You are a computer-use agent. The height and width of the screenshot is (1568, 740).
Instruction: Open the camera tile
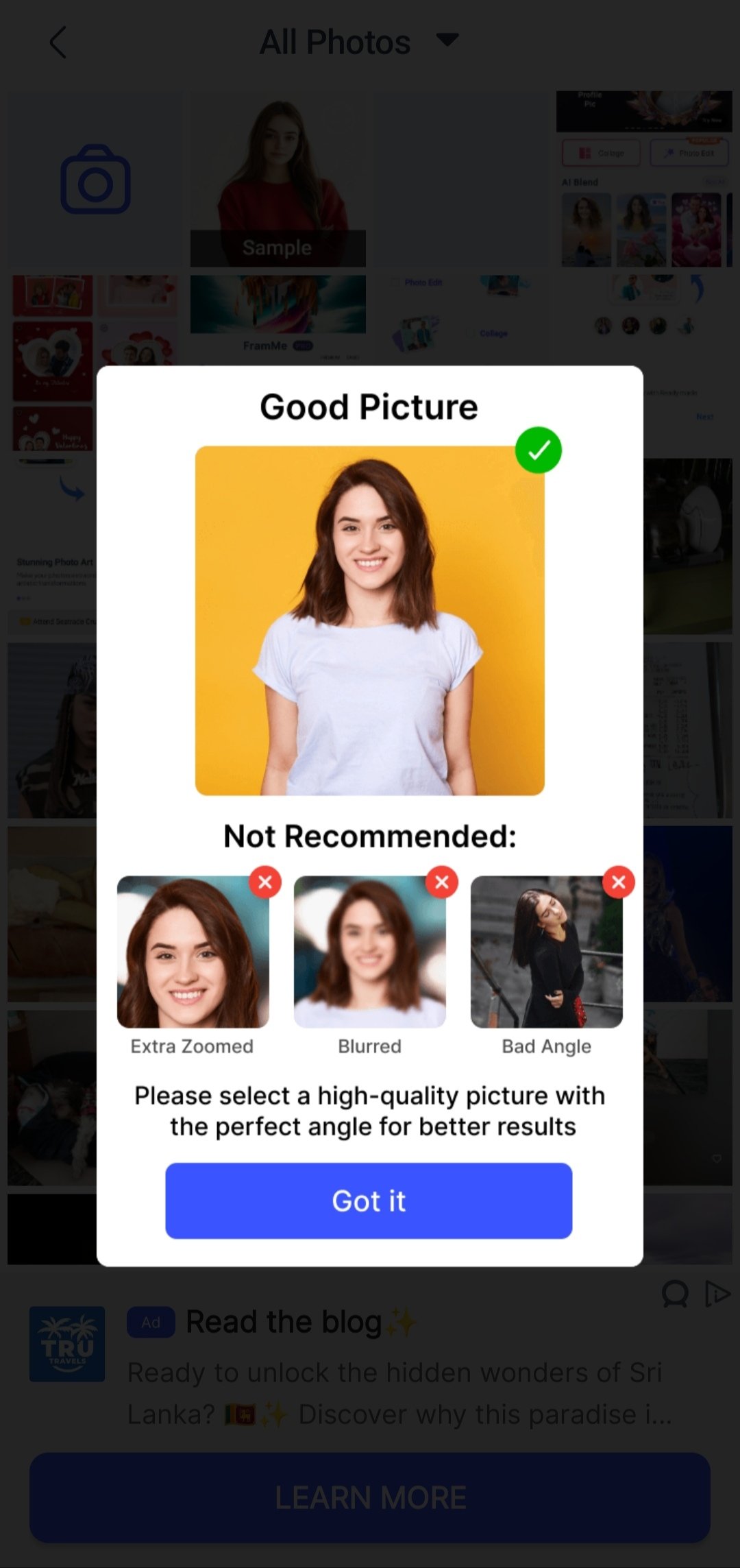pyautogui.click(x=95, y=180)
